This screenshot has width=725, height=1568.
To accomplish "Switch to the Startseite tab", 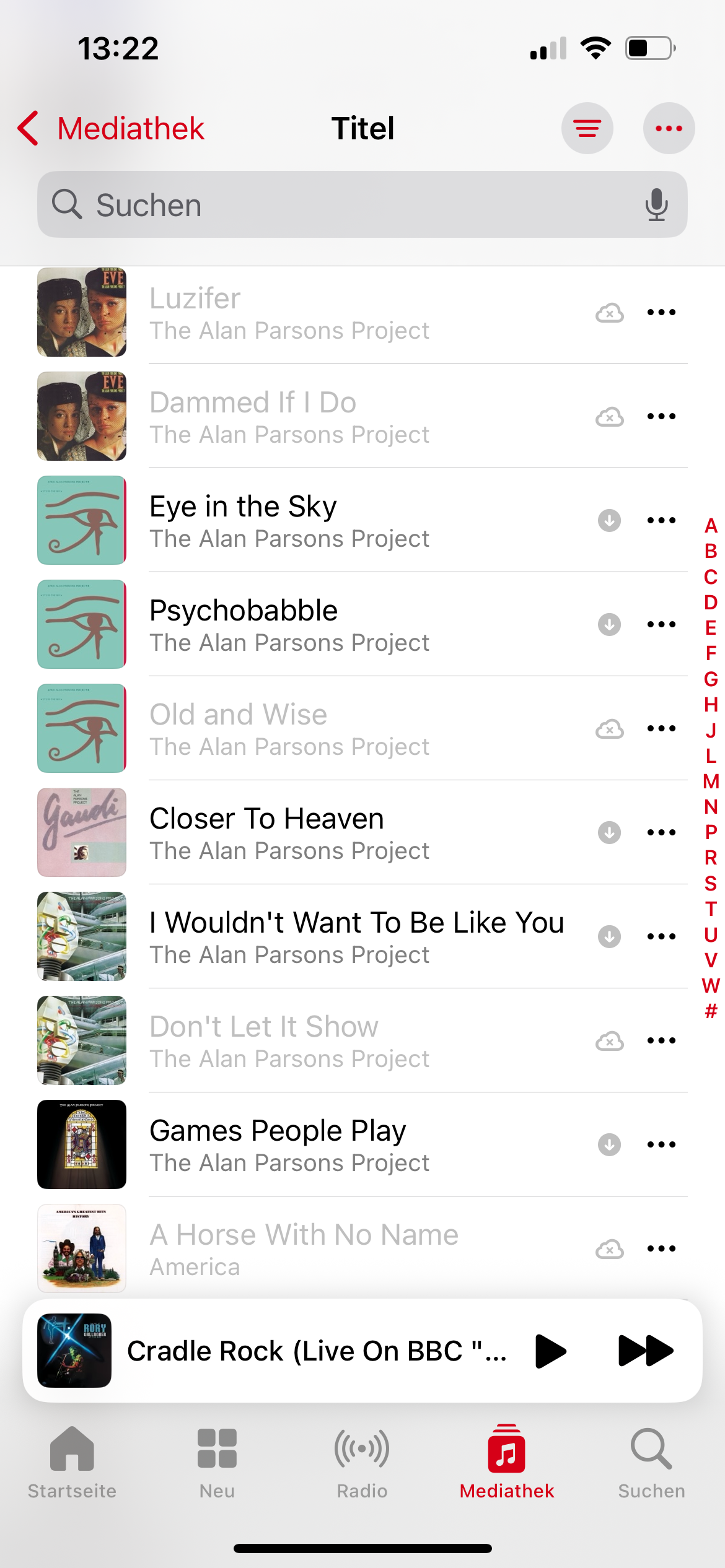I will [72, 1463].
